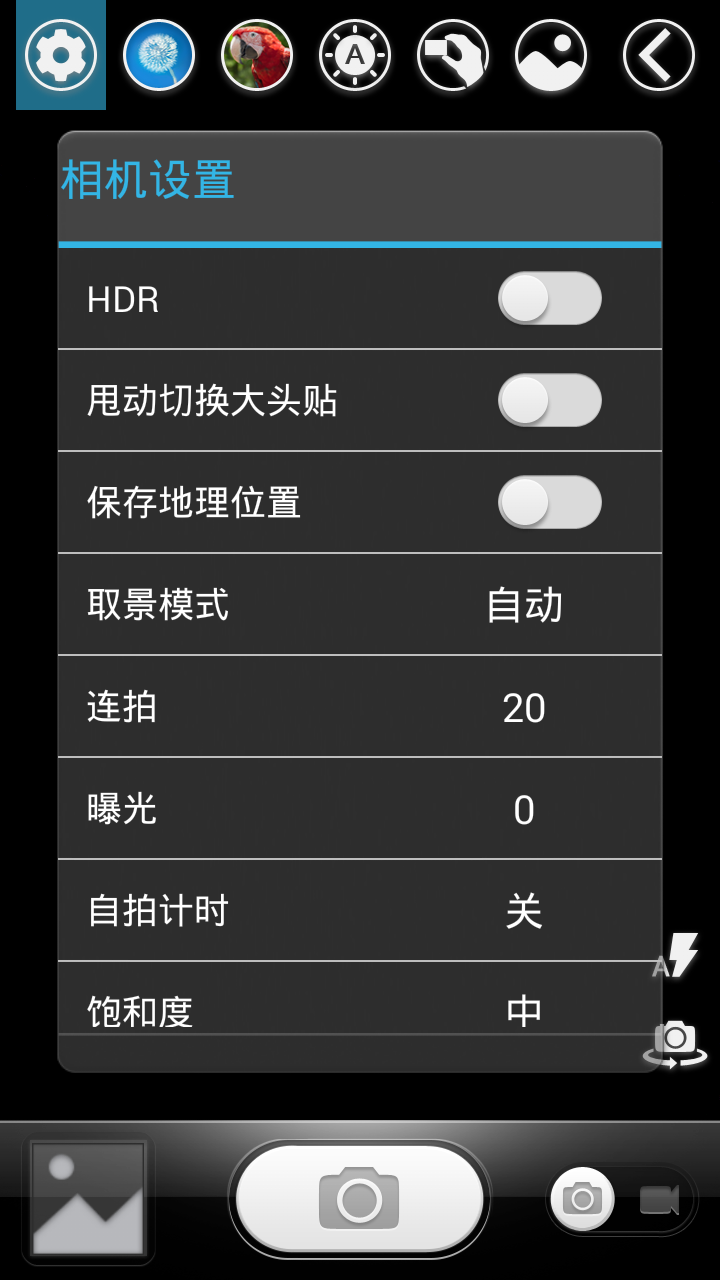Switch between front and rear camera
720x1280 pixels.
[x=675, y=1042]
